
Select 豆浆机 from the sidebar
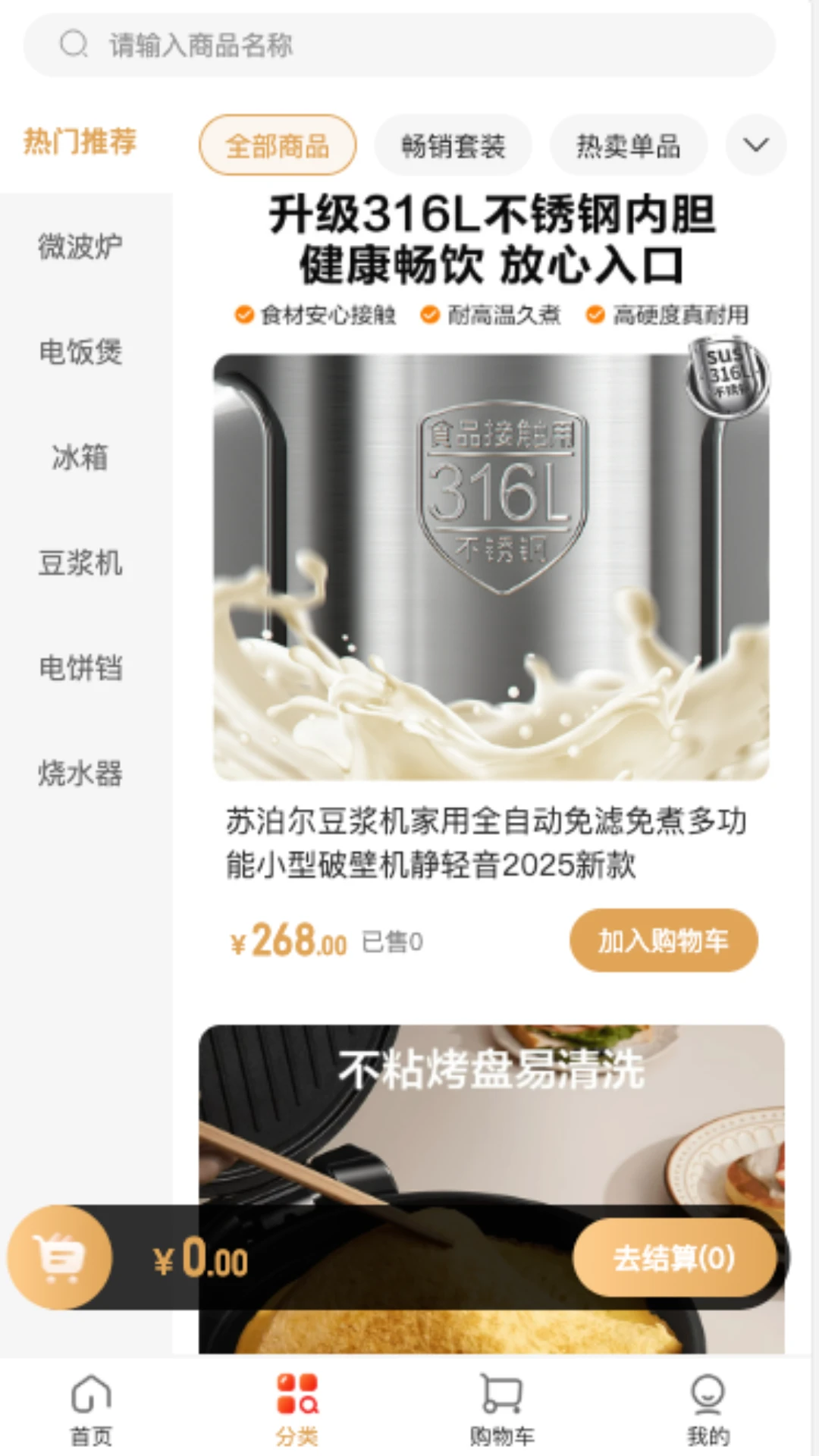79,563
